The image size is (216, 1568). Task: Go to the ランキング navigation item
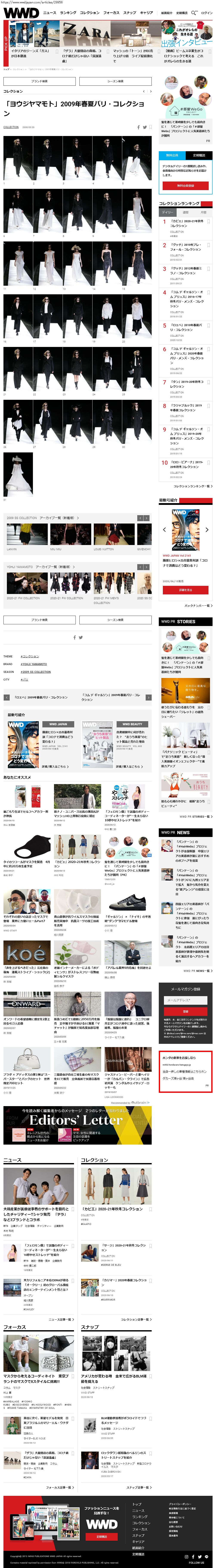(68, 12)
